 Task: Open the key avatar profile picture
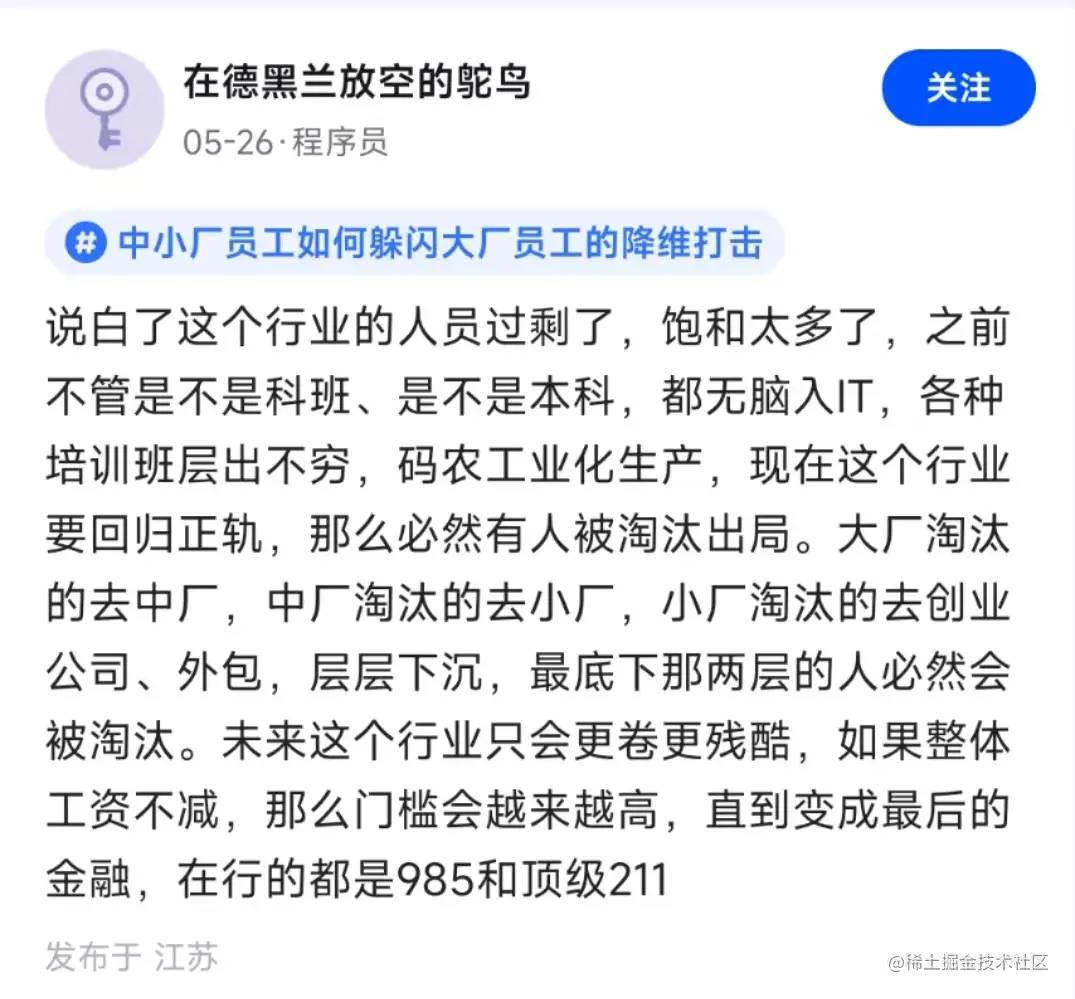104,109
